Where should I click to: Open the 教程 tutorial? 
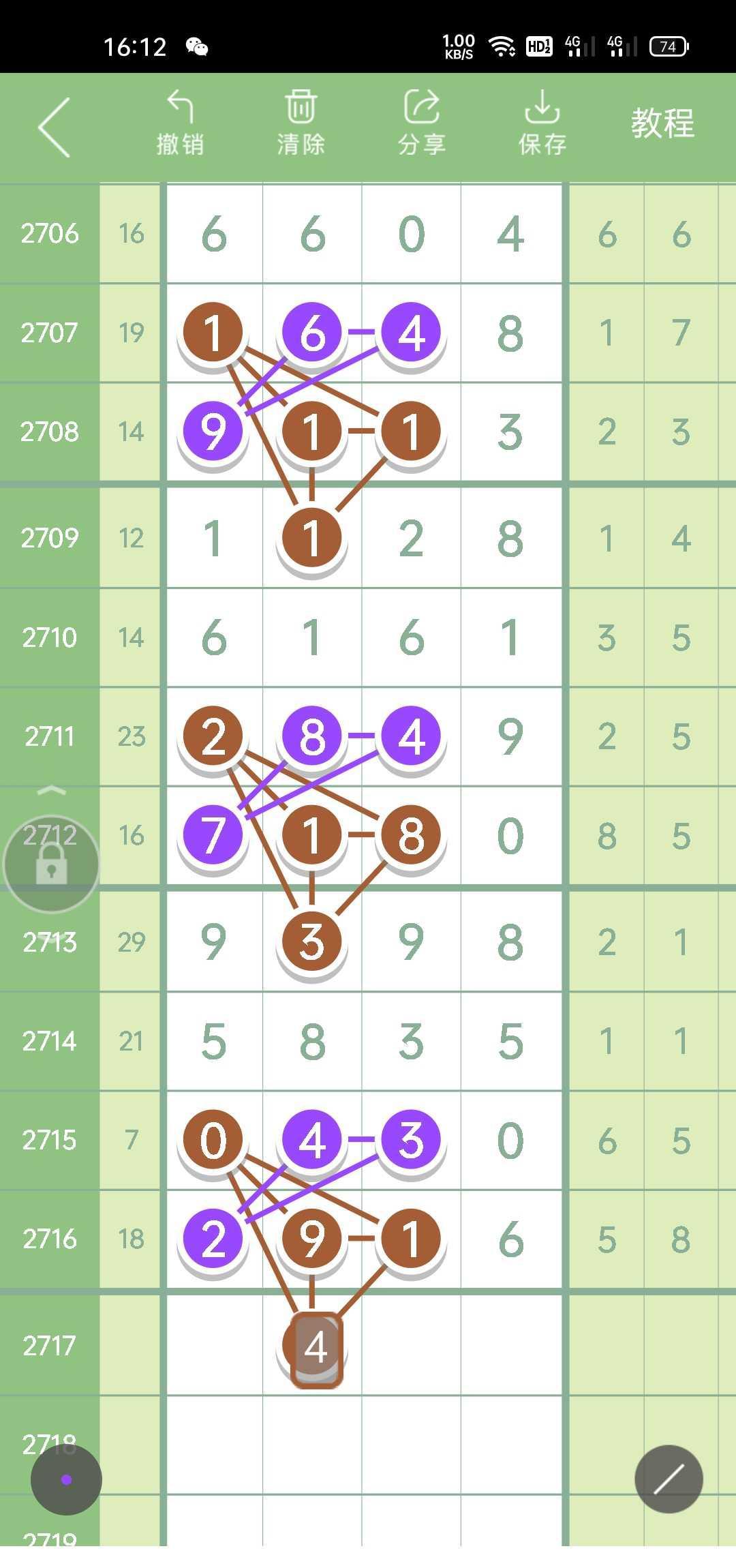(662, 123)
